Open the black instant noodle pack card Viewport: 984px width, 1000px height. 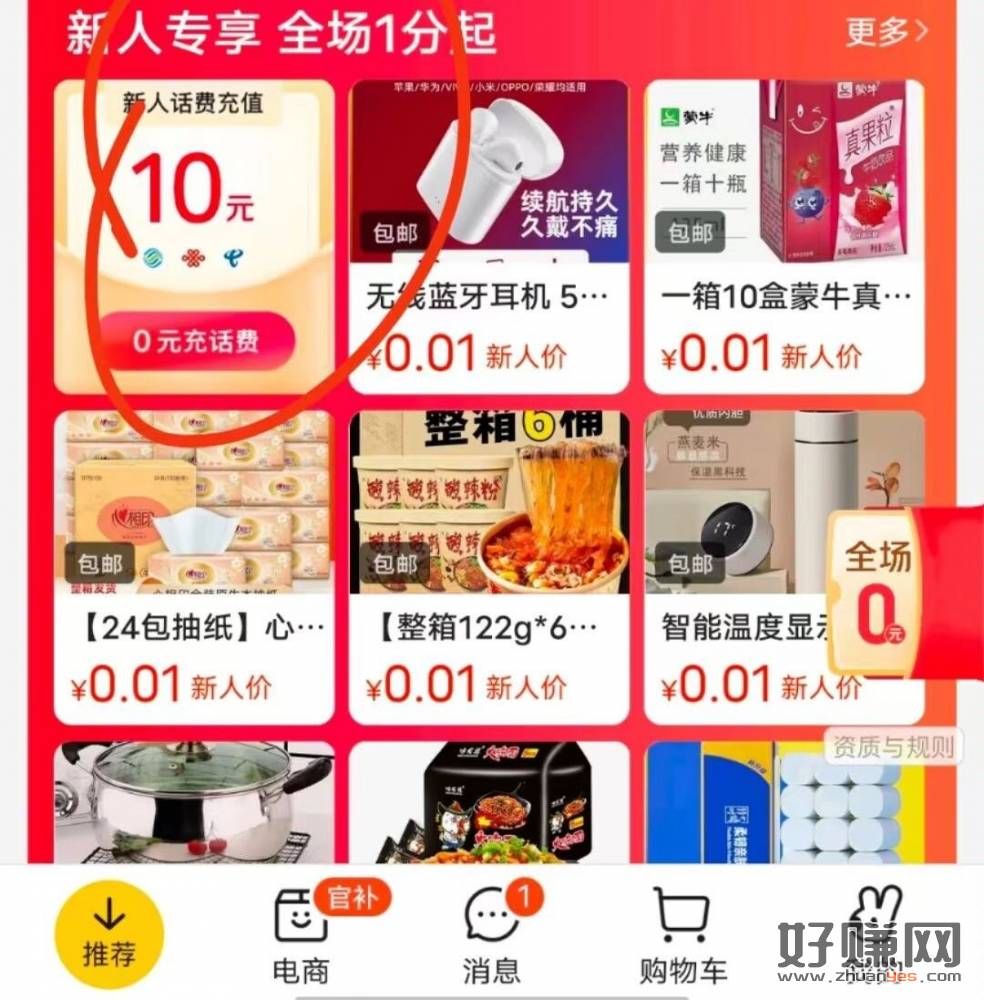tap(489, 802)
